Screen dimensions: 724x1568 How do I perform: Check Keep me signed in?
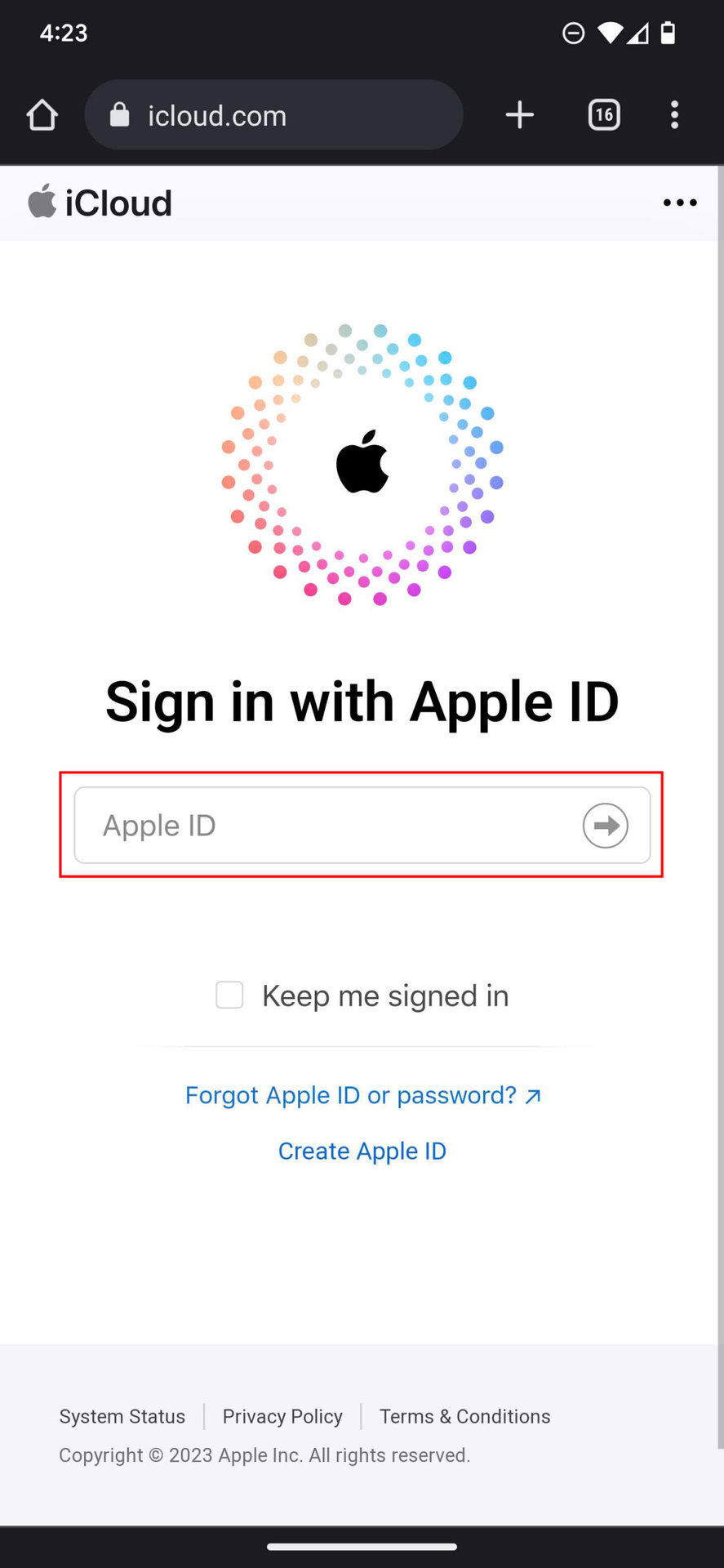pyautogui.click(x=229, y=996)
